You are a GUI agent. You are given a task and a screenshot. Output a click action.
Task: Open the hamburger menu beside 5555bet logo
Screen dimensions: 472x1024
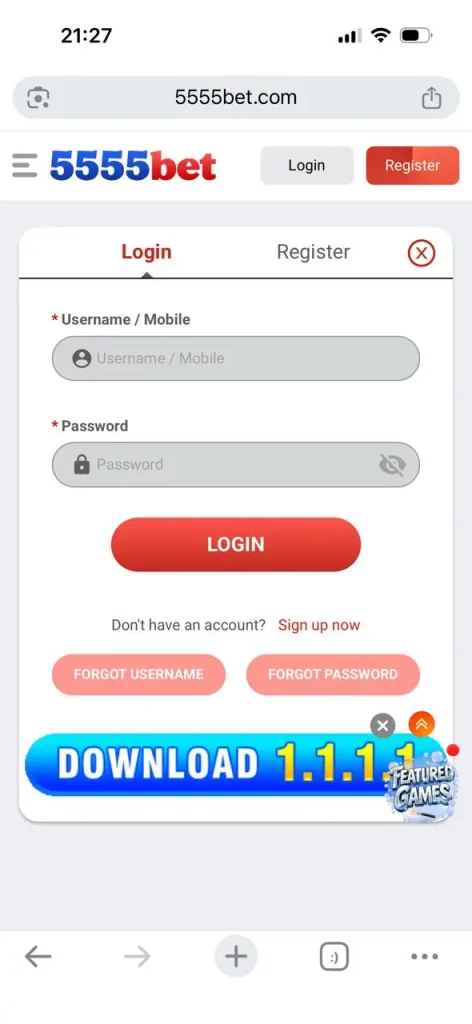coord(25,165)
